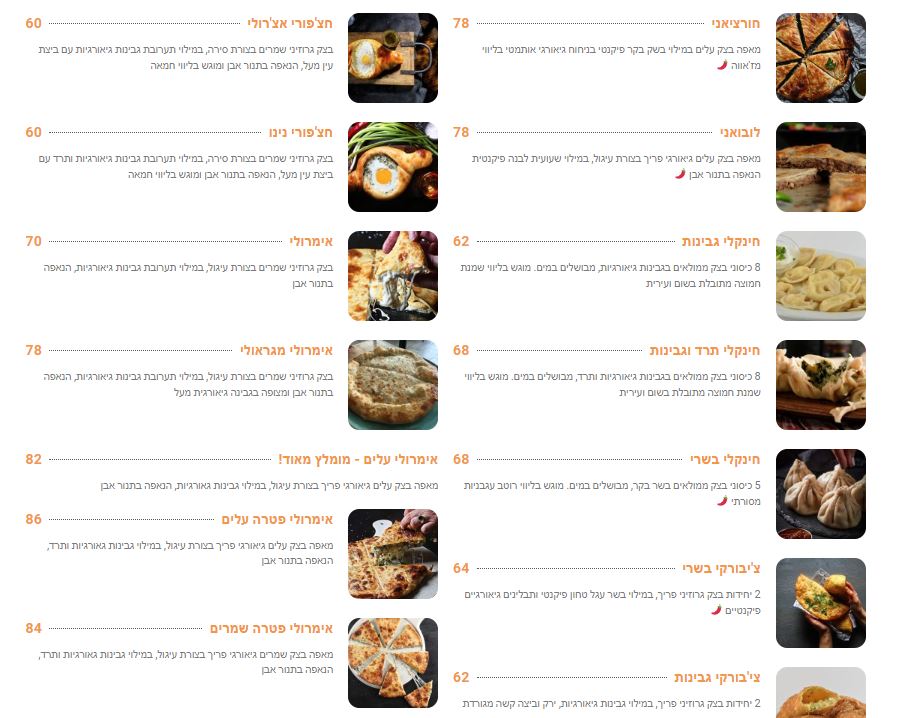Select צ'יבורקי בשרי menu item
This screenshot has width=913, height=718.
tap(720, 568)
